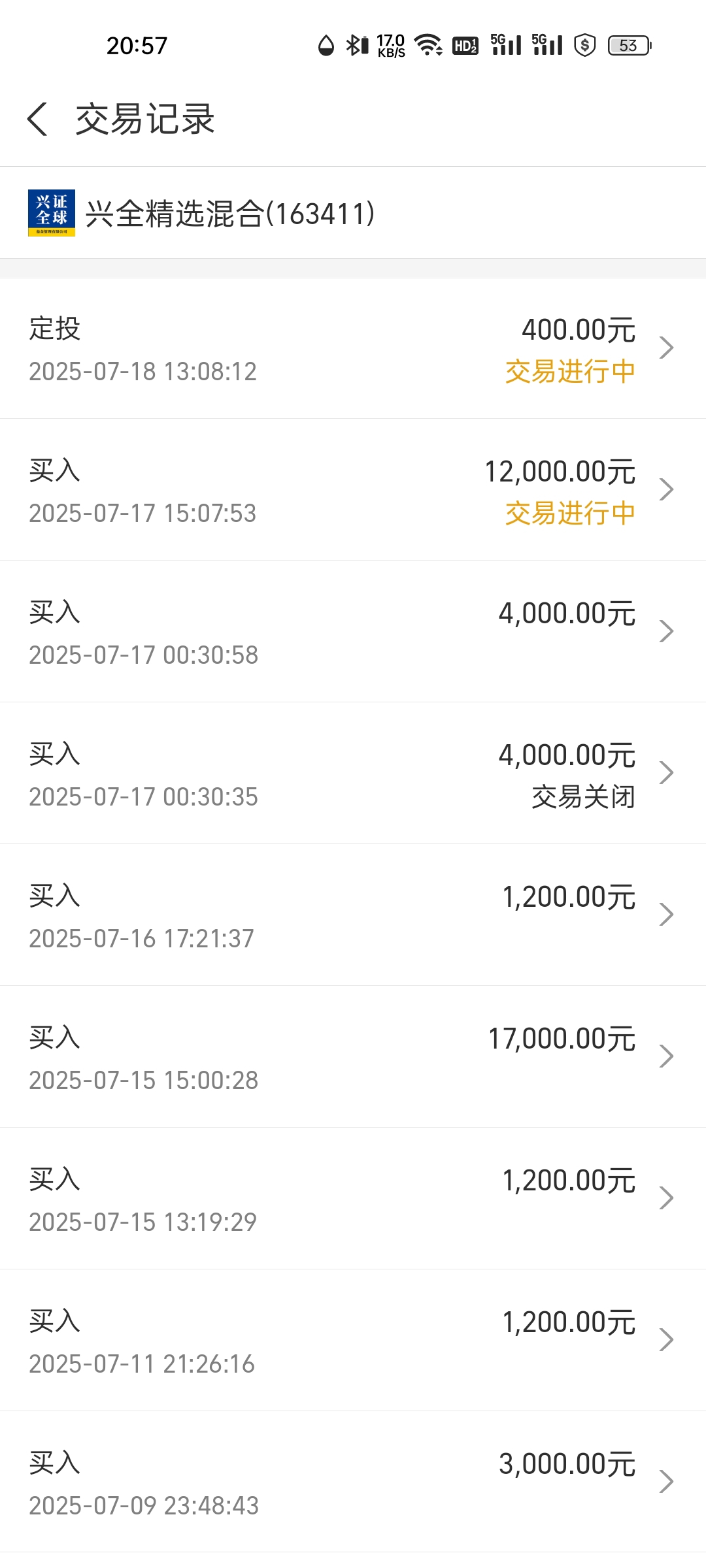Open the 兴全精选混合(163411) fund header

(353, 213)
